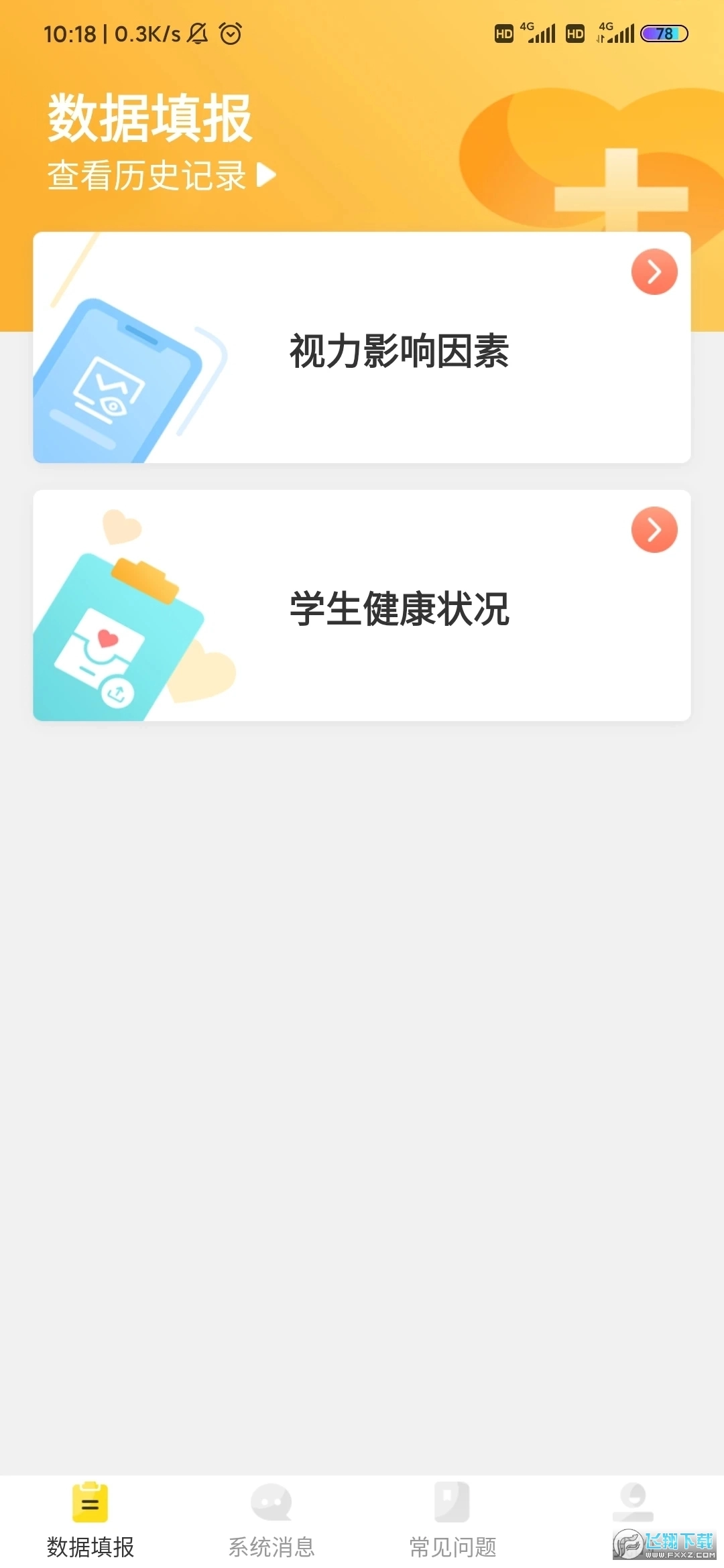This screenshot has width=724, height=1568.
Task: Click the triangle next to 查看历史记录
Action: (266, 176)
